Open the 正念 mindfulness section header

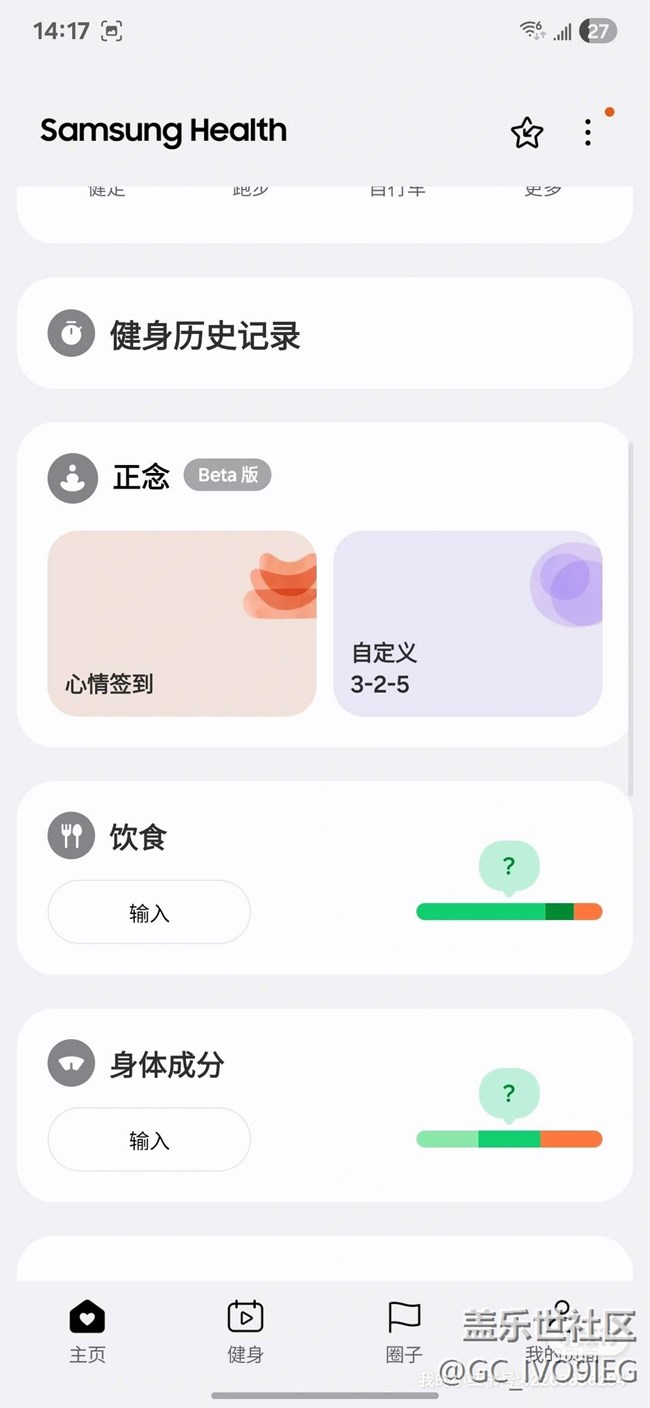click(x=141, y=476)
